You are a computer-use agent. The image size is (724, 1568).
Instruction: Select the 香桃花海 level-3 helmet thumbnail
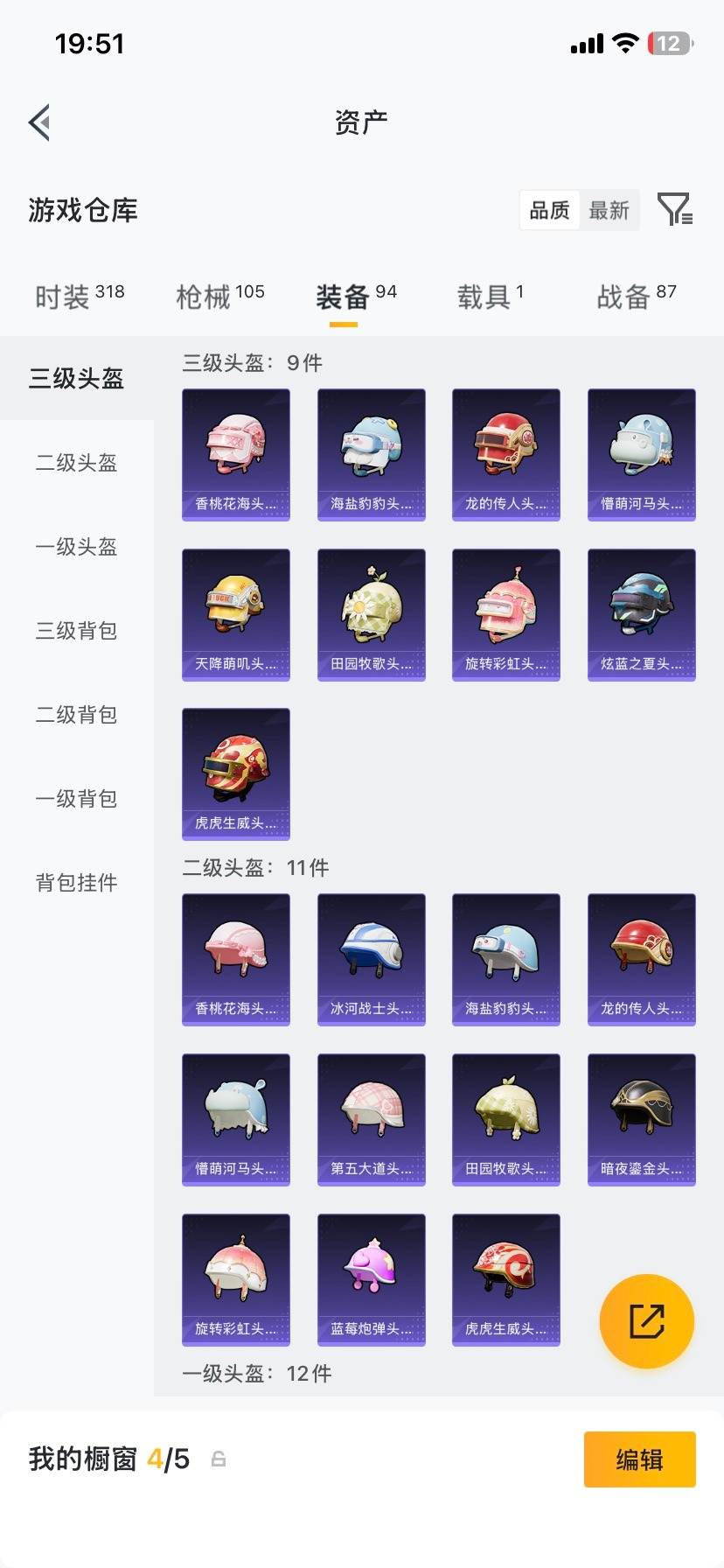pyautogui.click(x=235, y=453)
